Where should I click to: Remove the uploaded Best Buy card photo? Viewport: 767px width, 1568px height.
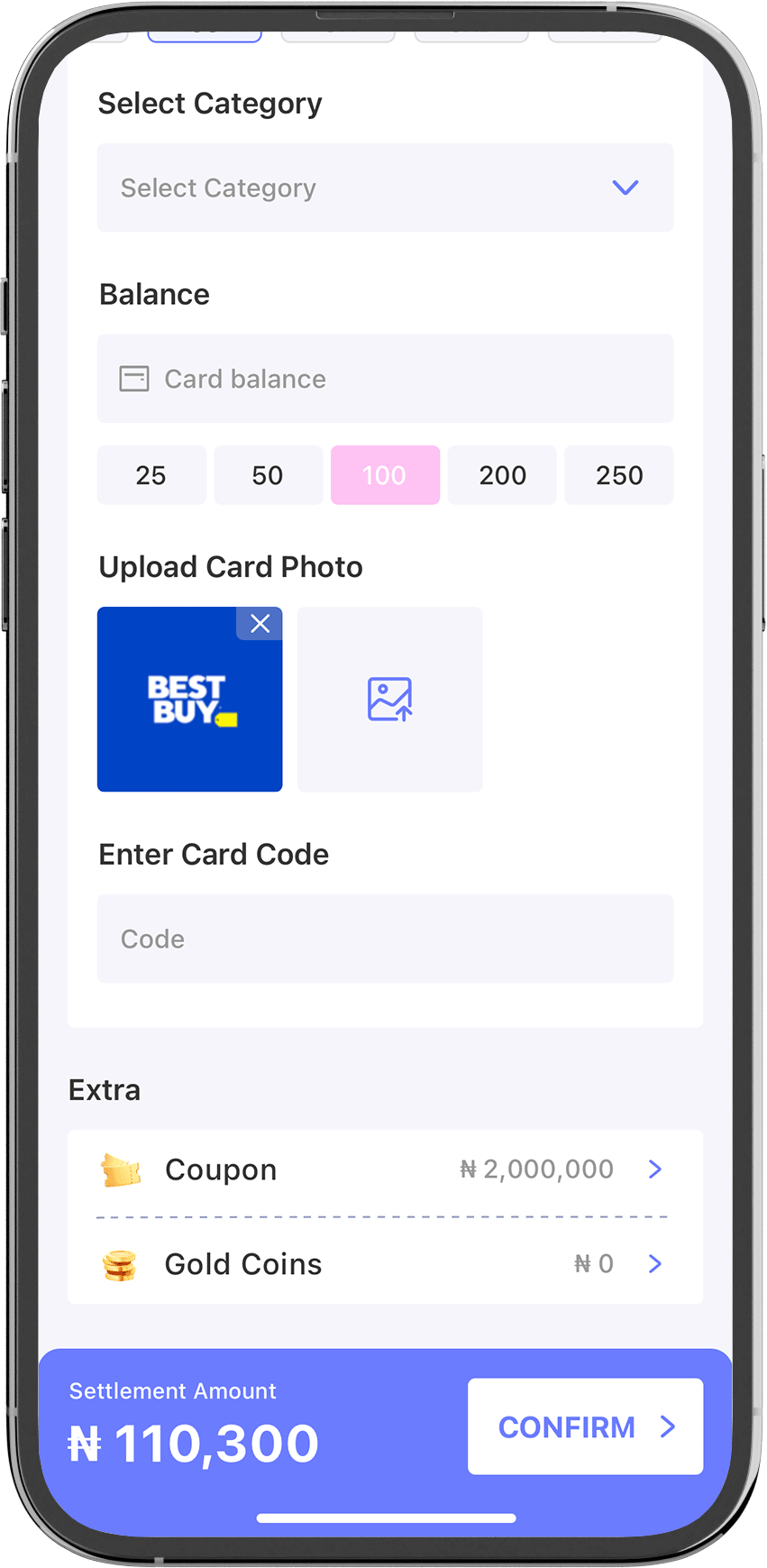[260, 624]
